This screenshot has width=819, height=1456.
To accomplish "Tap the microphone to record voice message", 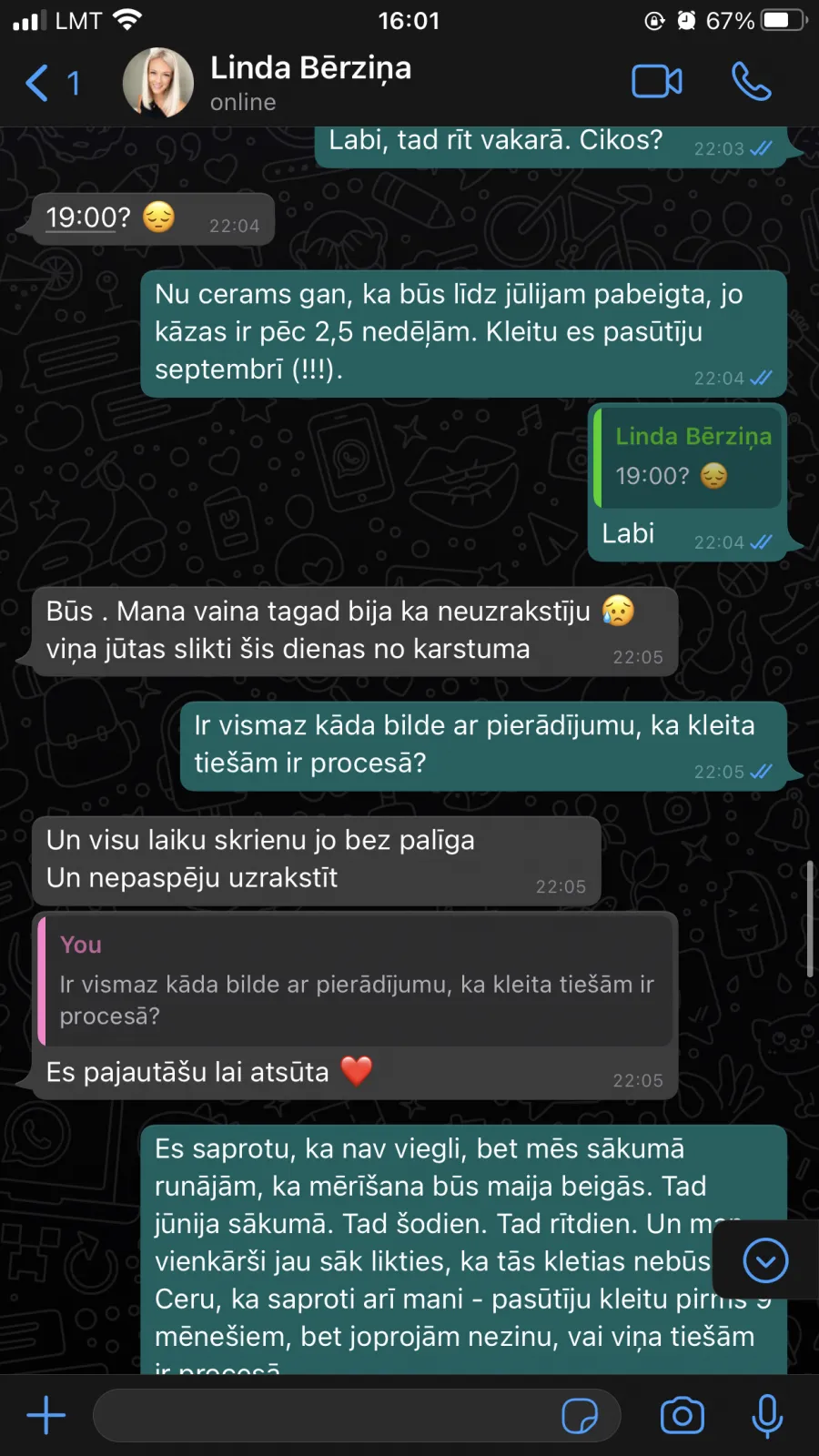I will [767, 1416].
